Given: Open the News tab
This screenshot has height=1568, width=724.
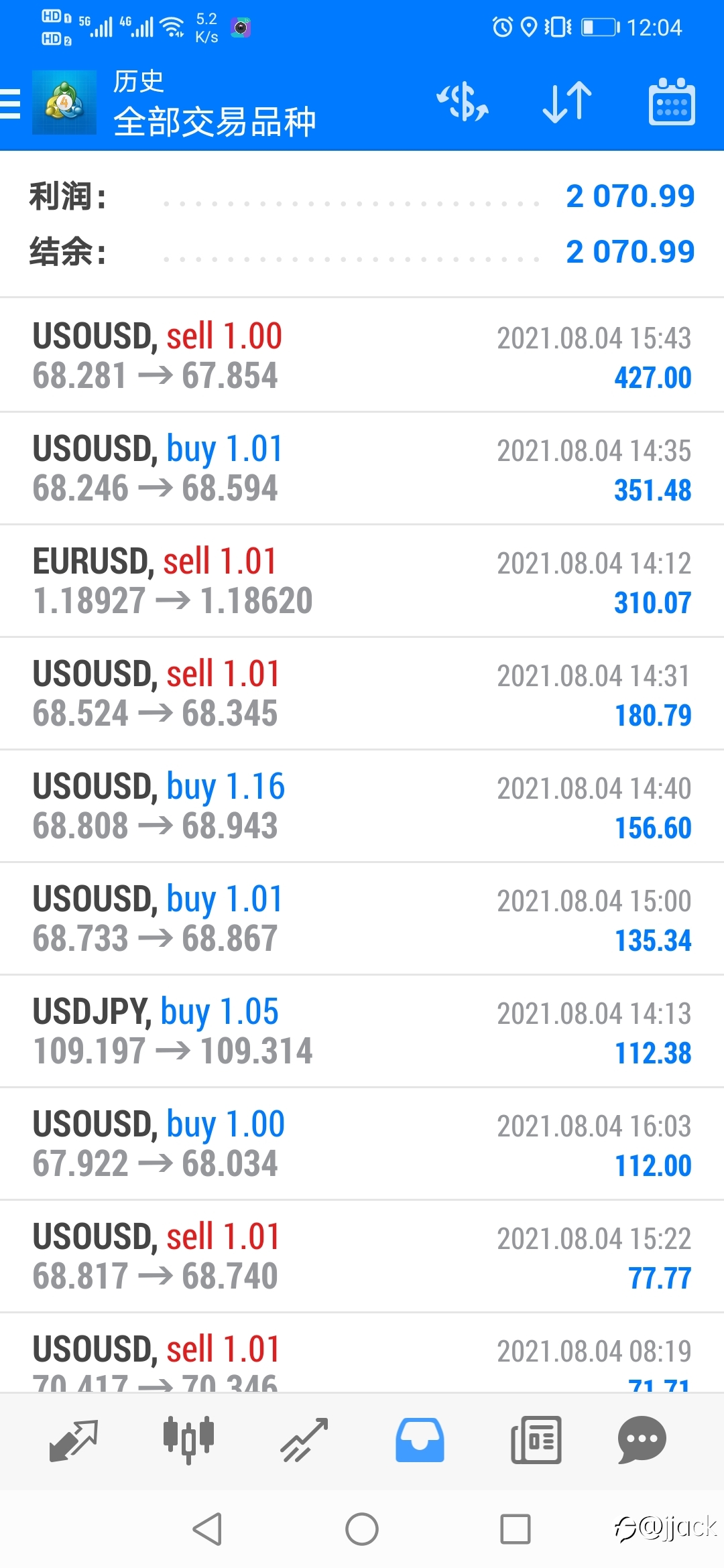Looking at the screenshot, I should click(x=536, y=1441).
